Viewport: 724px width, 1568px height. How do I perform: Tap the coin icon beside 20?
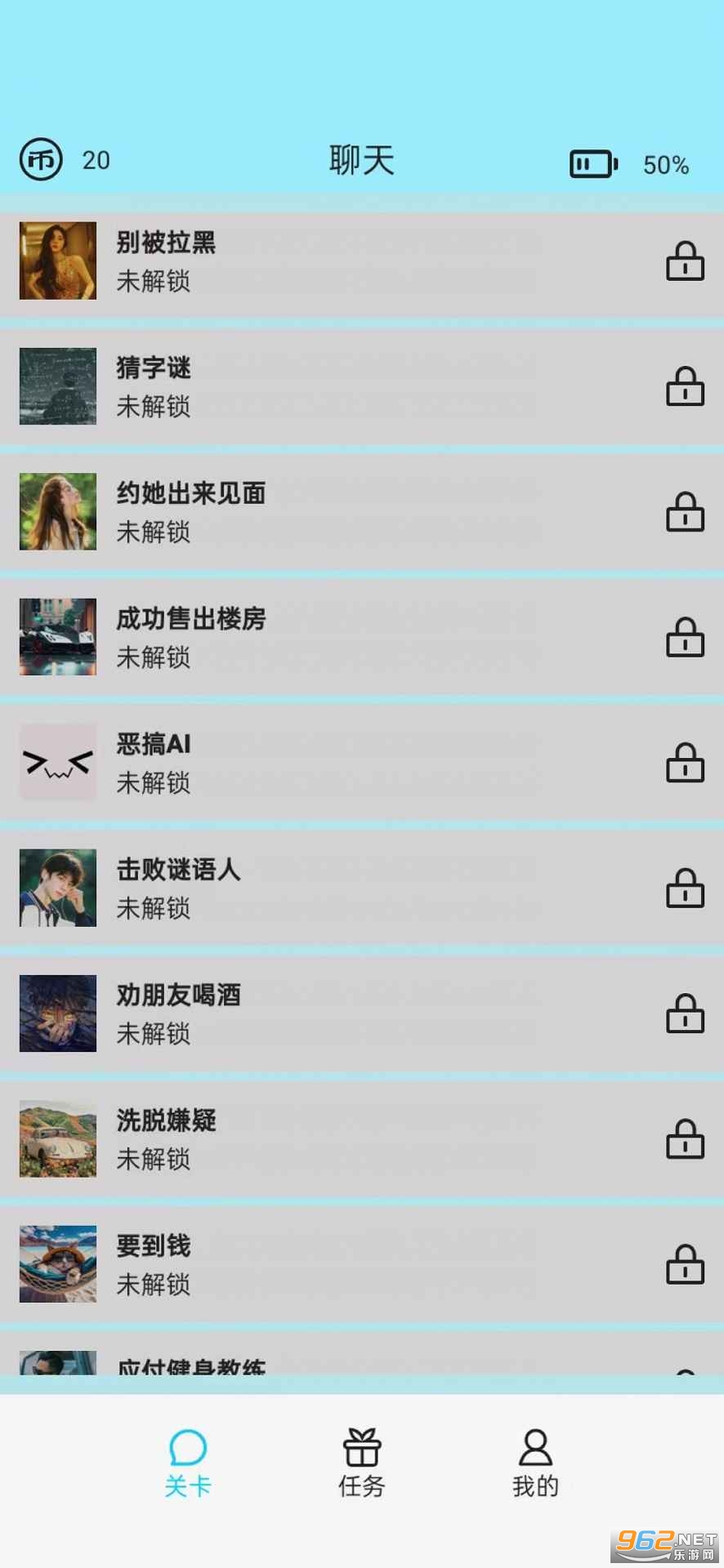tap(41, 160)
